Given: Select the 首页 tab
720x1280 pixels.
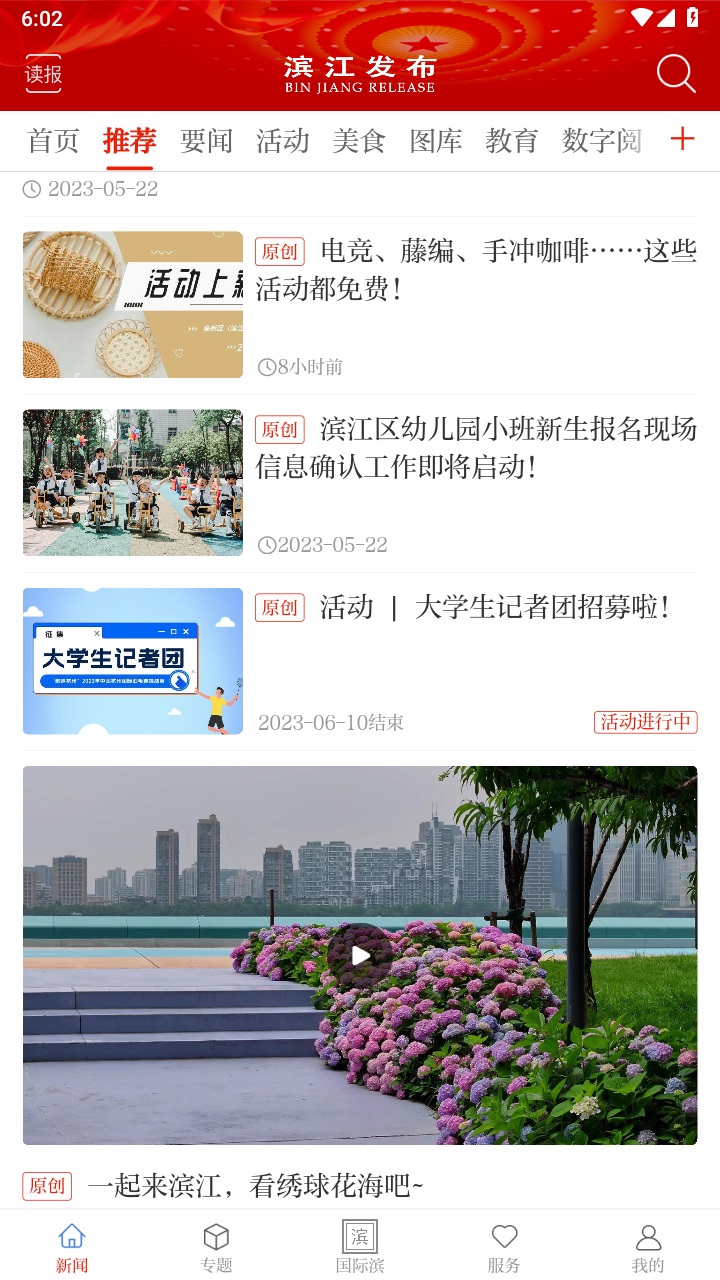Looking at the screenshot, I should point(52,141).
